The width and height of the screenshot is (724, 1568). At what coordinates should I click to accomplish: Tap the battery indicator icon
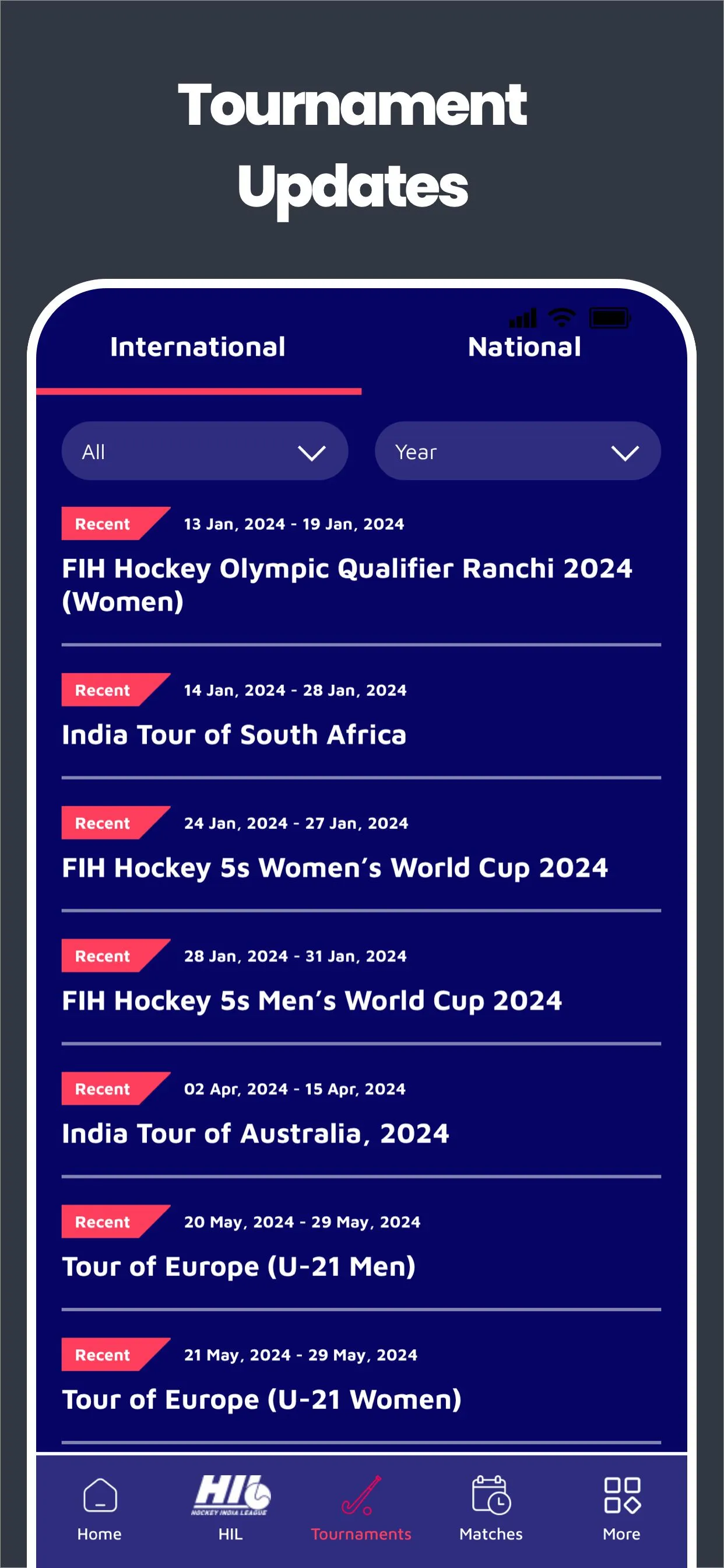tap(609, 317)
